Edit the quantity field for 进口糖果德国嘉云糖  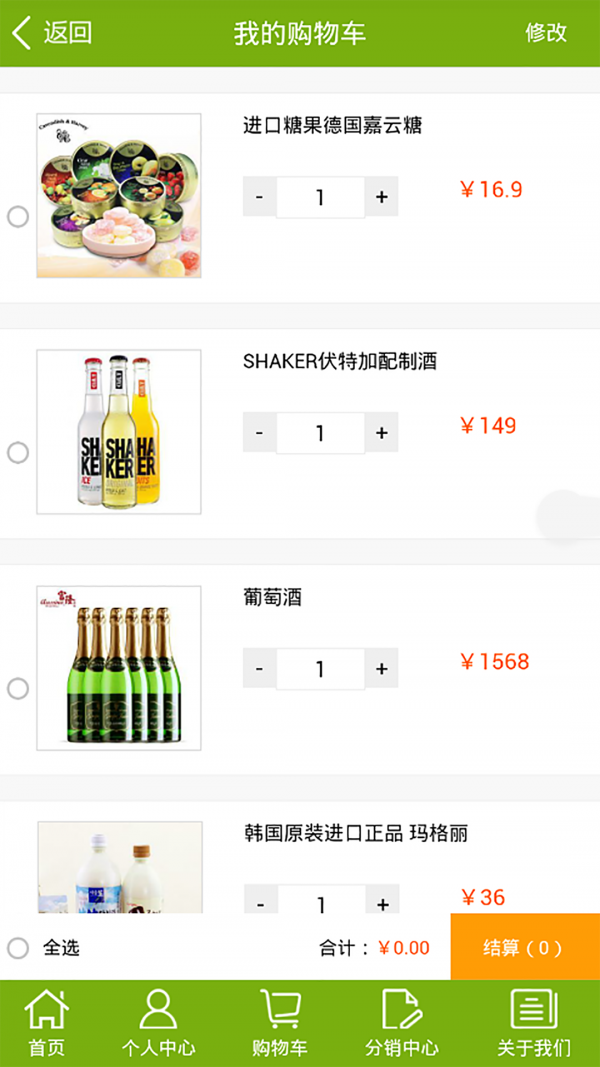[320, 197]
